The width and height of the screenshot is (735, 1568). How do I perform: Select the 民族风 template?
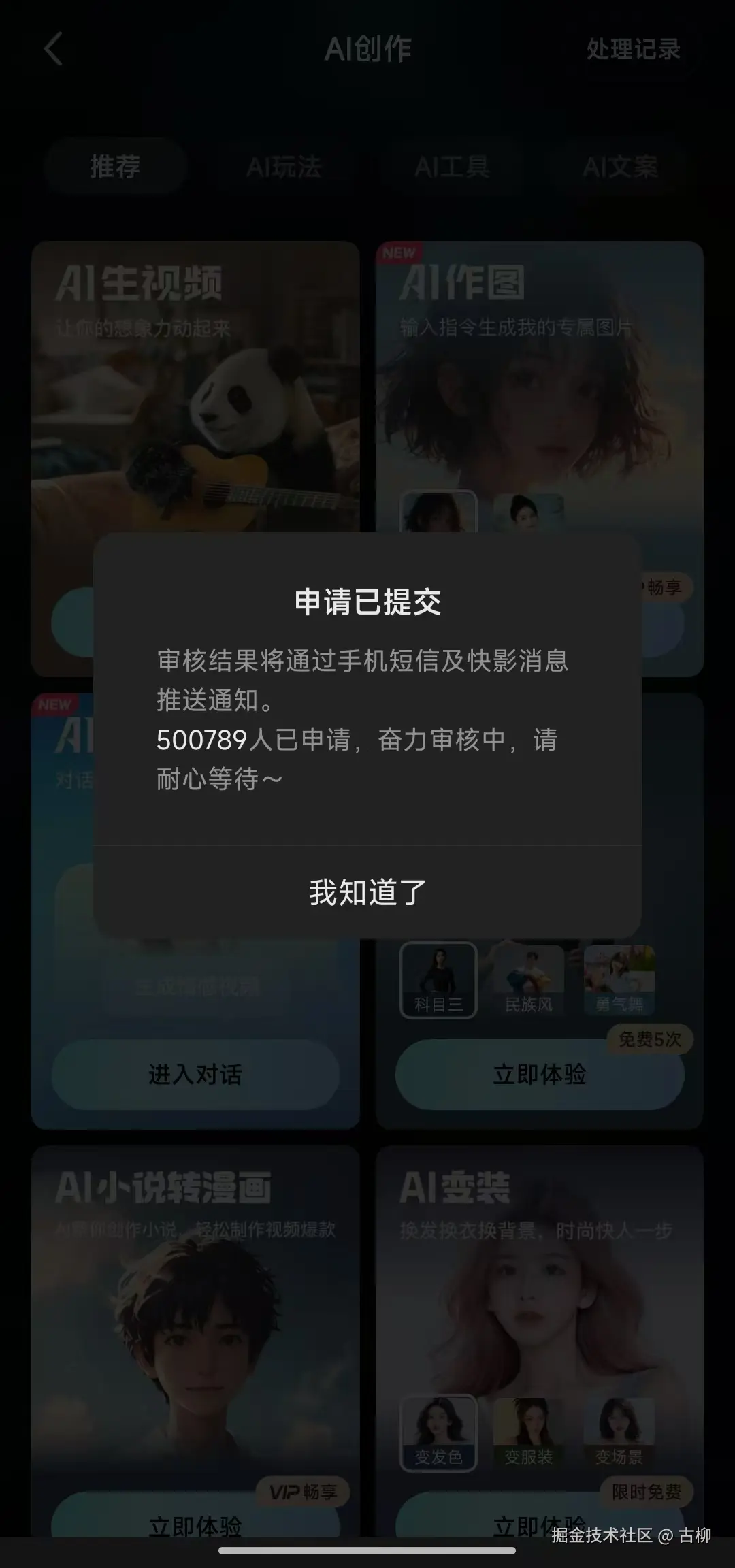[x=529, y=980]
